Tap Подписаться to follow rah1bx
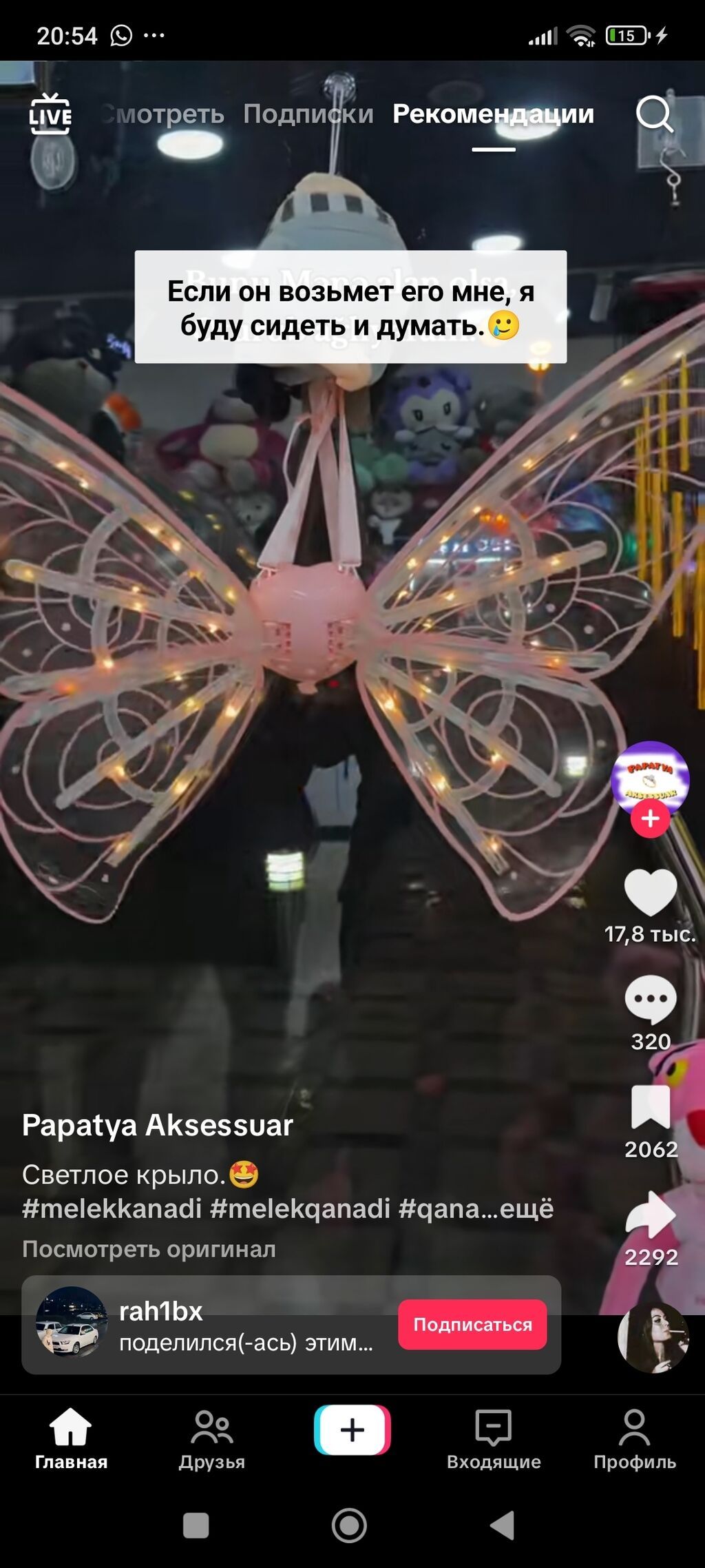This screenshot has height=1568, width=705. coord(472,1324)
